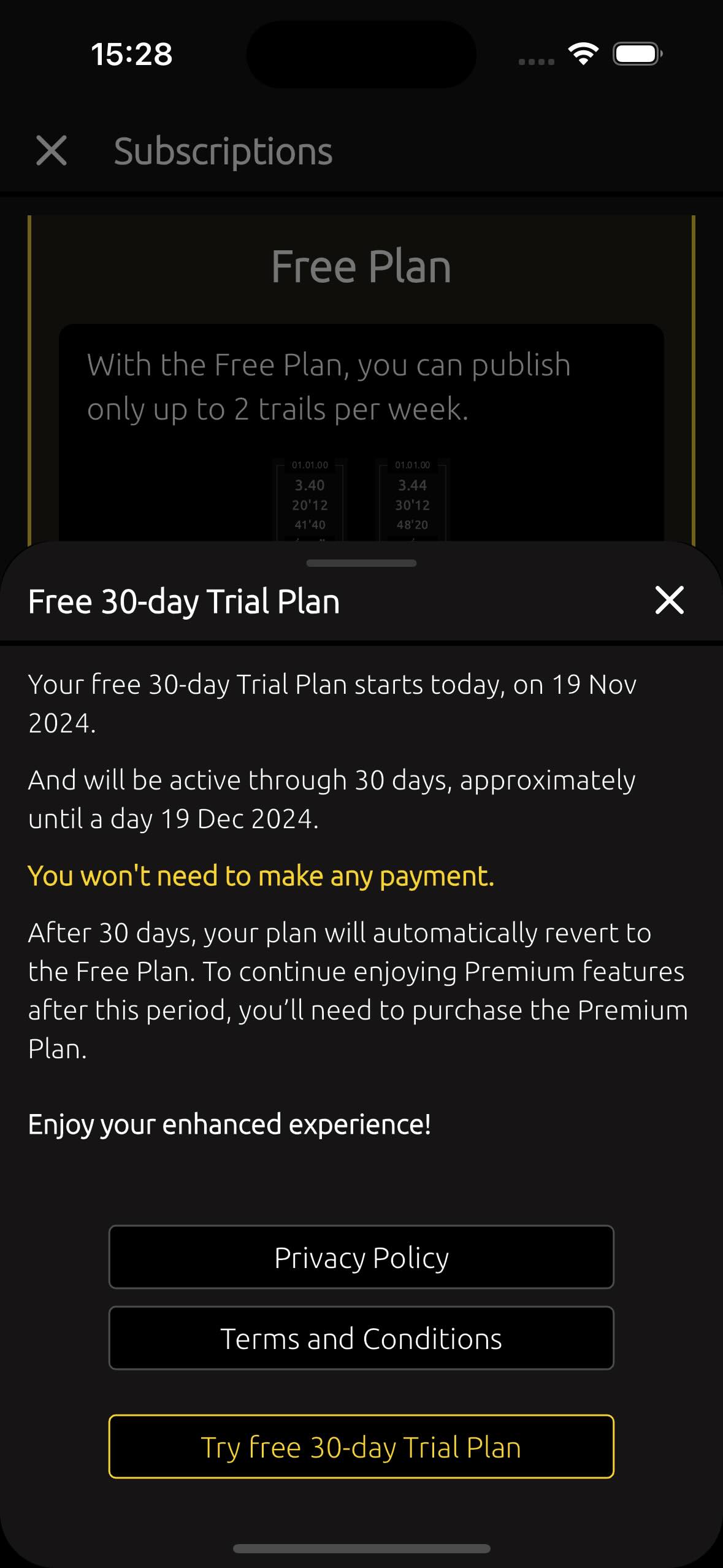The image size is (723, 1568).
Task: Open Terms and Conditions
Action: tap(361, 1338)
